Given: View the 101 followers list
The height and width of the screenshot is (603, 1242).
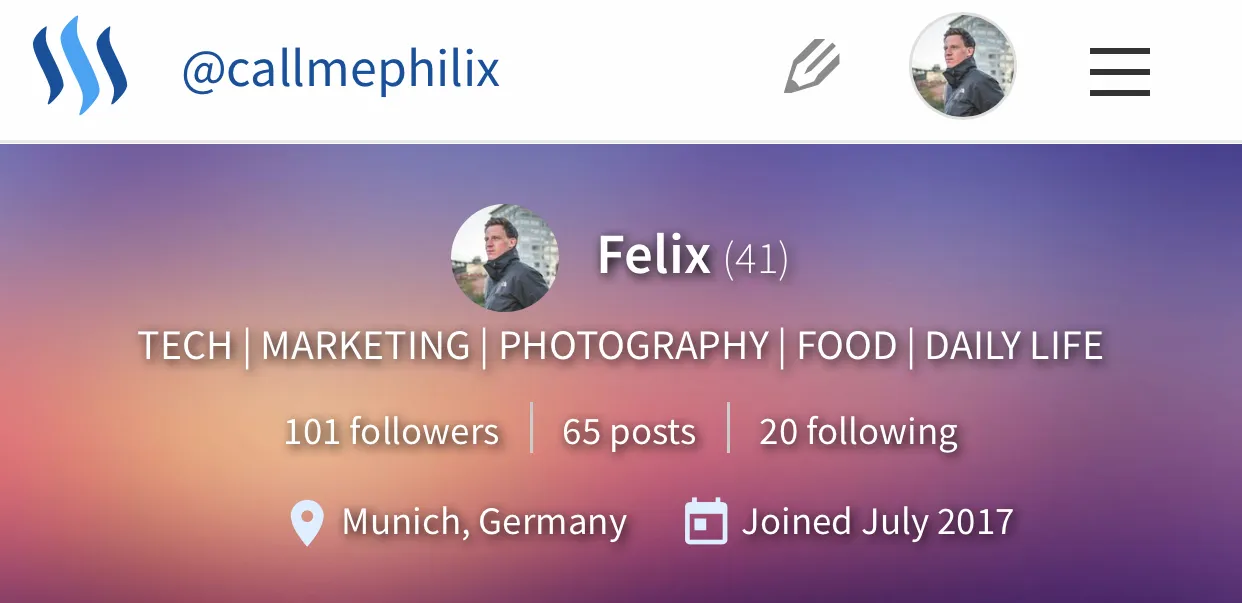Looking at the screenshot, I should [x=391, y=432].
